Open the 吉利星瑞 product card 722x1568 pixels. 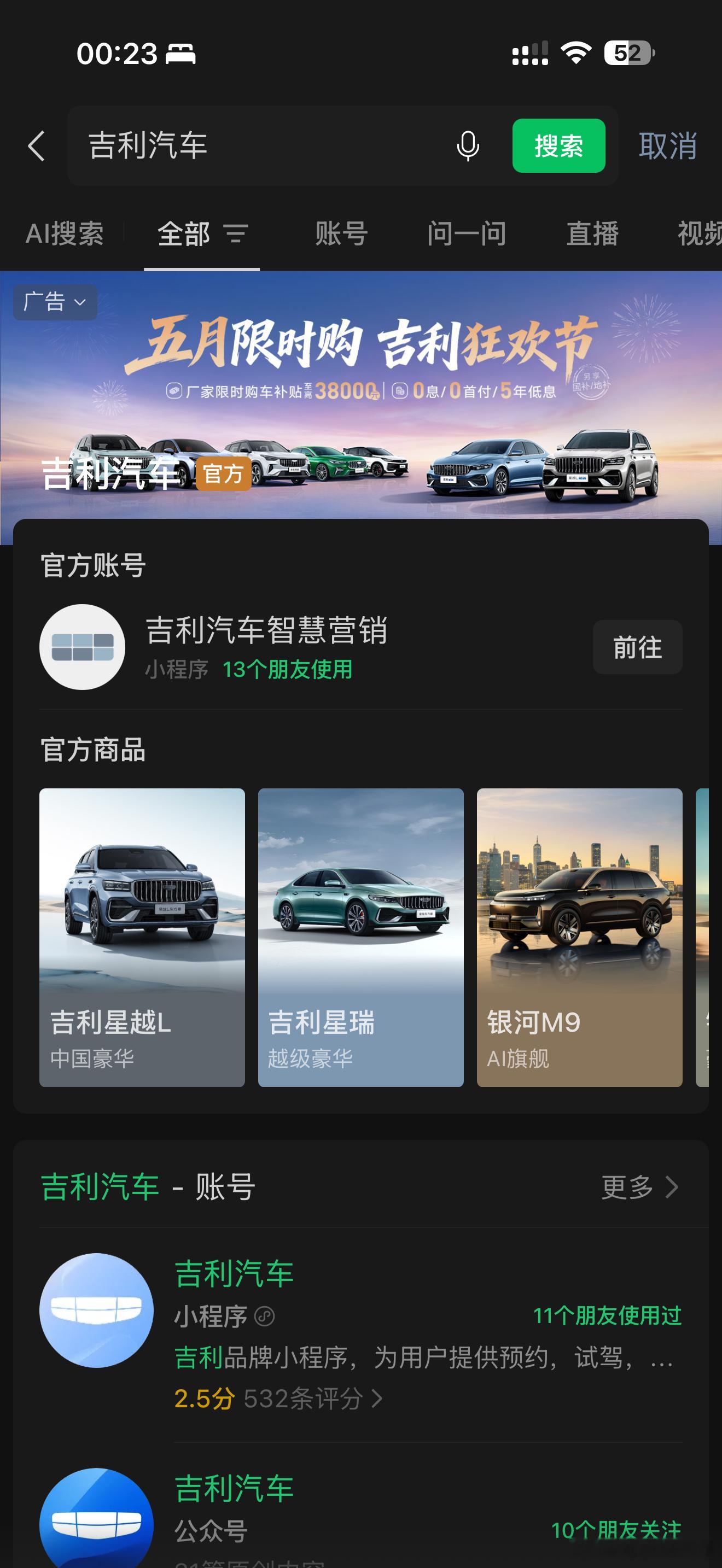[361, 938]
